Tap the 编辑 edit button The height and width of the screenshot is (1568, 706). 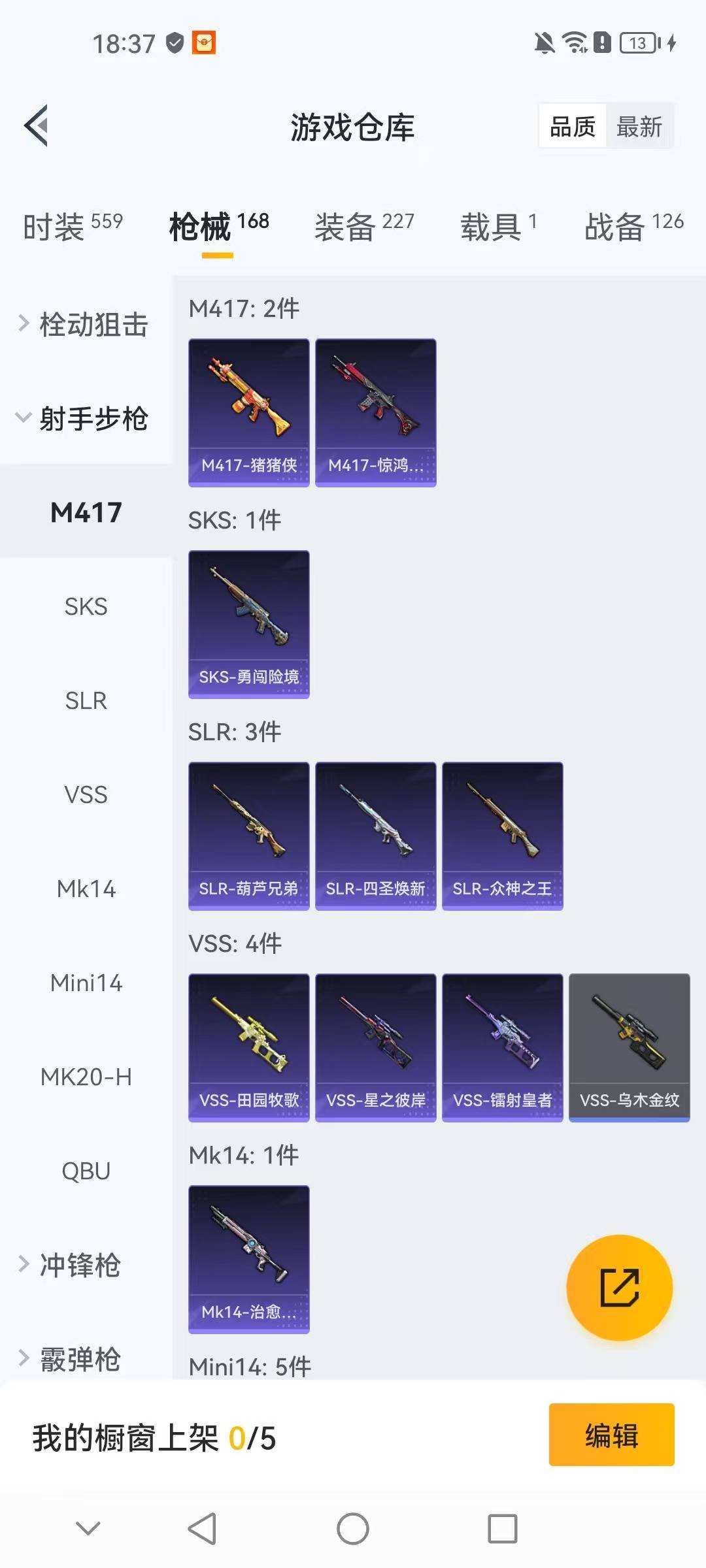611,1435
